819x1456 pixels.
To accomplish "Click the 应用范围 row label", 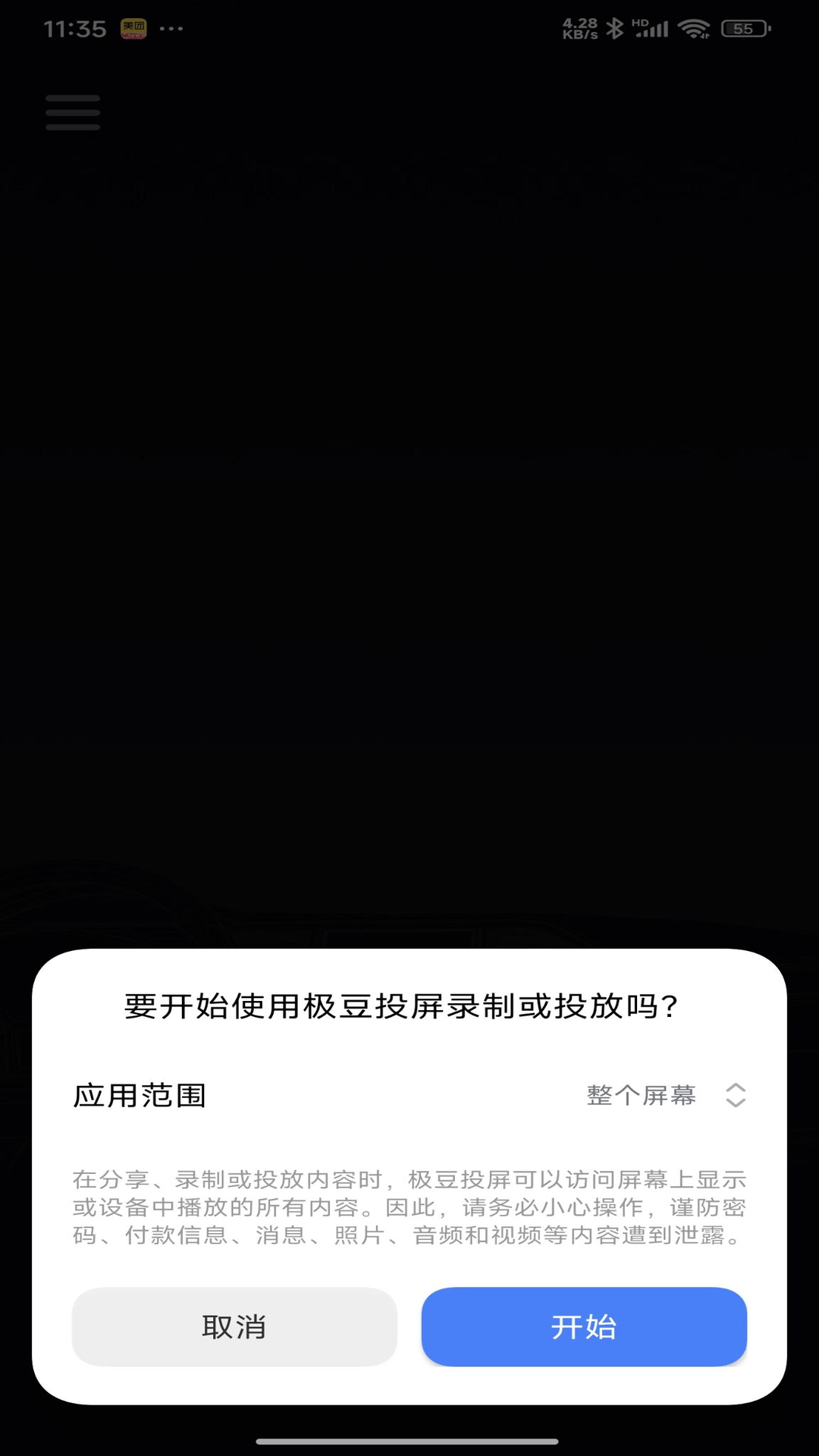I will point(140,1096).
